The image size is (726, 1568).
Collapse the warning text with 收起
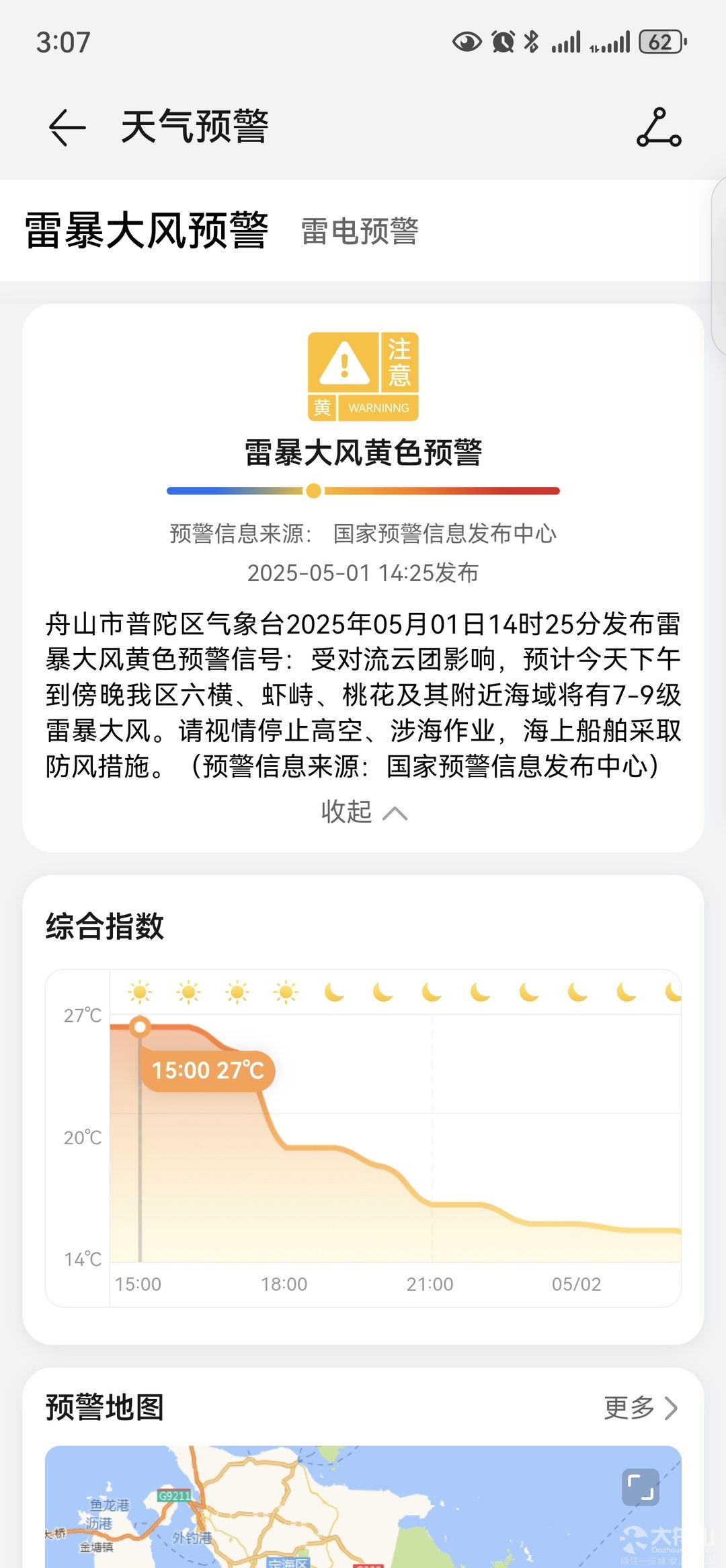coord(364,812)
